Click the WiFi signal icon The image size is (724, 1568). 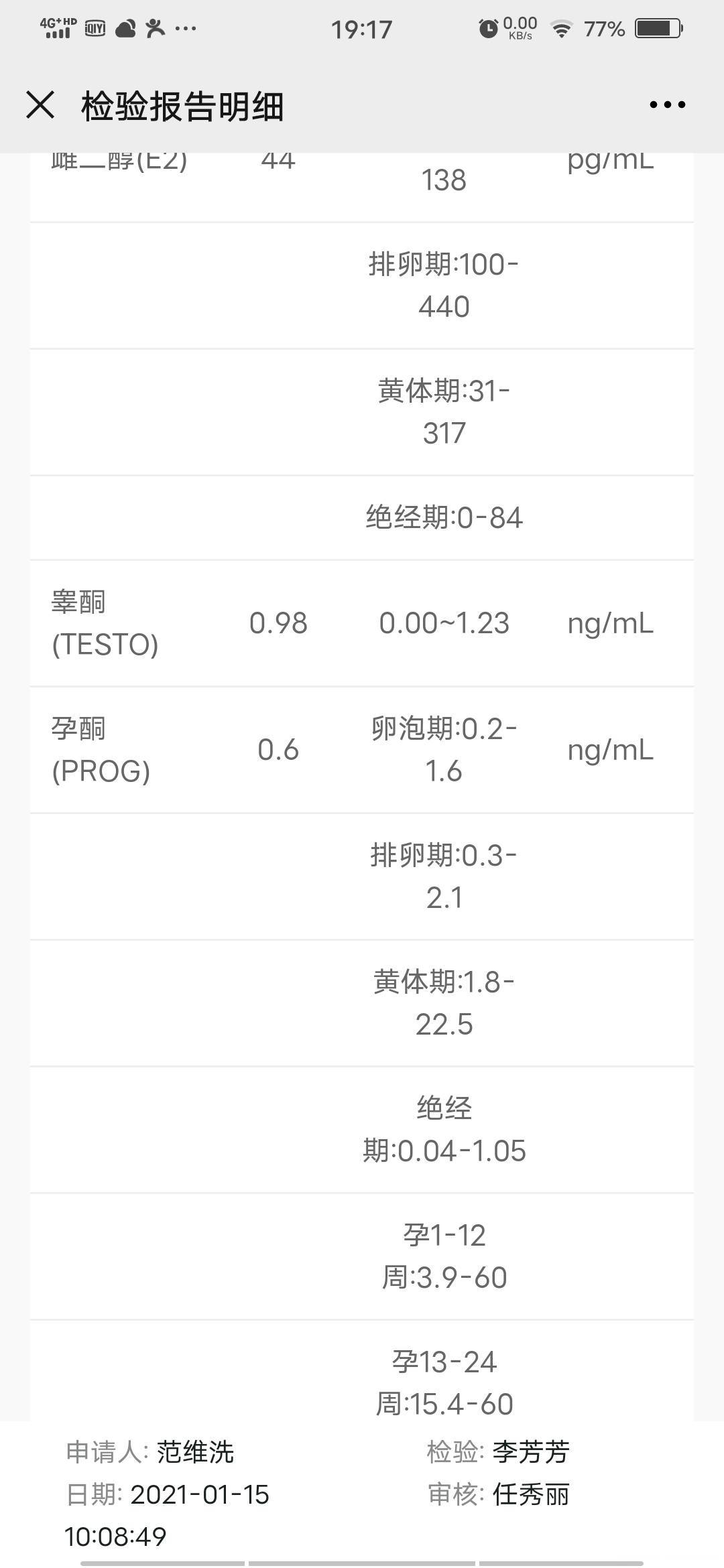[560, 28]
